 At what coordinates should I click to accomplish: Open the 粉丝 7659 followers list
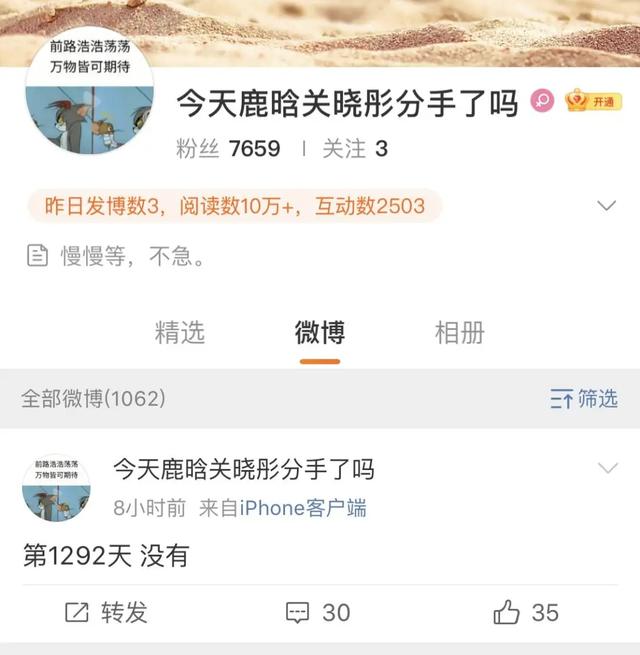(228, 149)
